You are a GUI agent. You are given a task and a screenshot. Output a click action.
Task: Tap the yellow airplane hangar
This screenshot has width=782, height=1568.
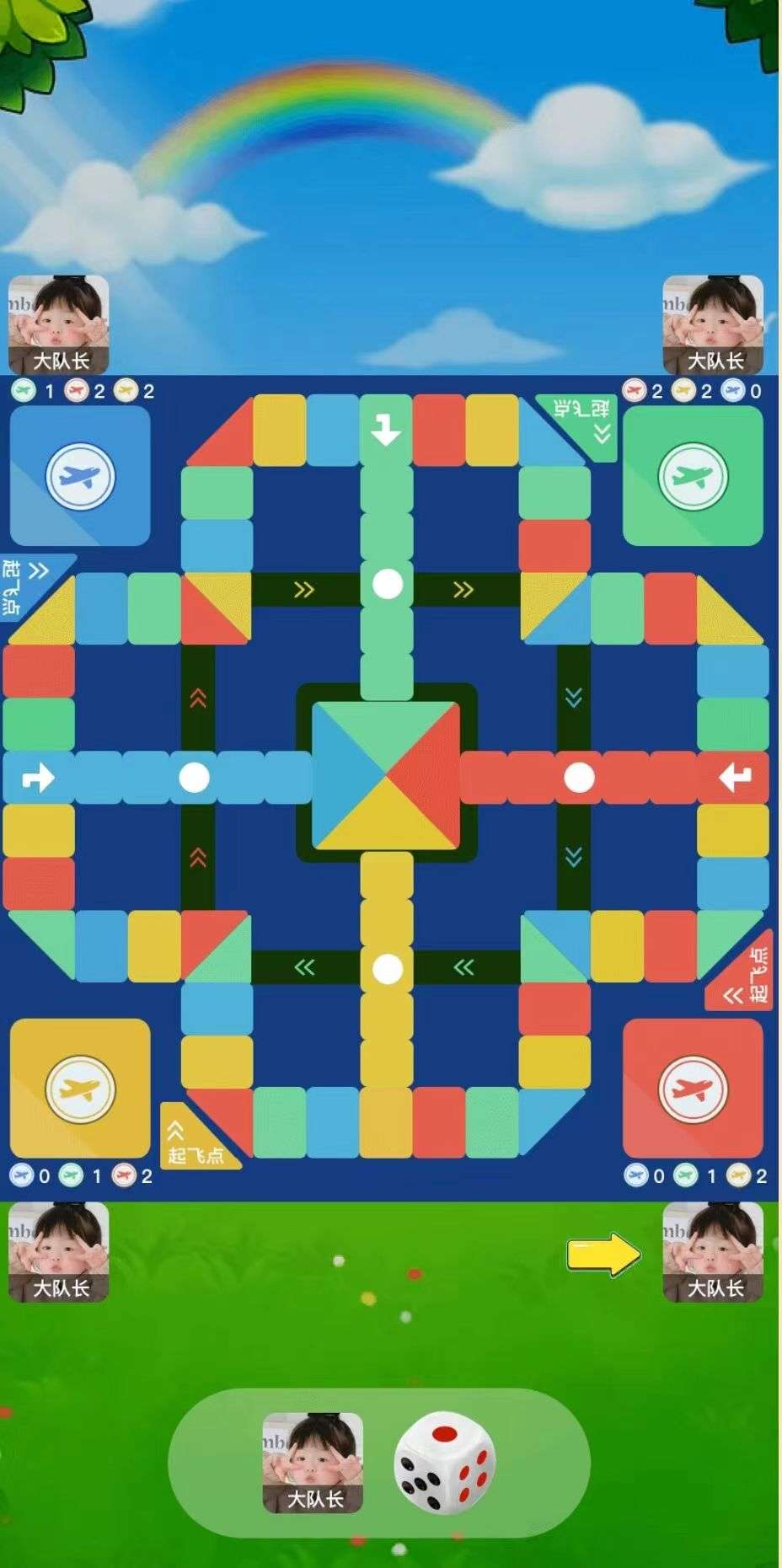[80, 1089]
